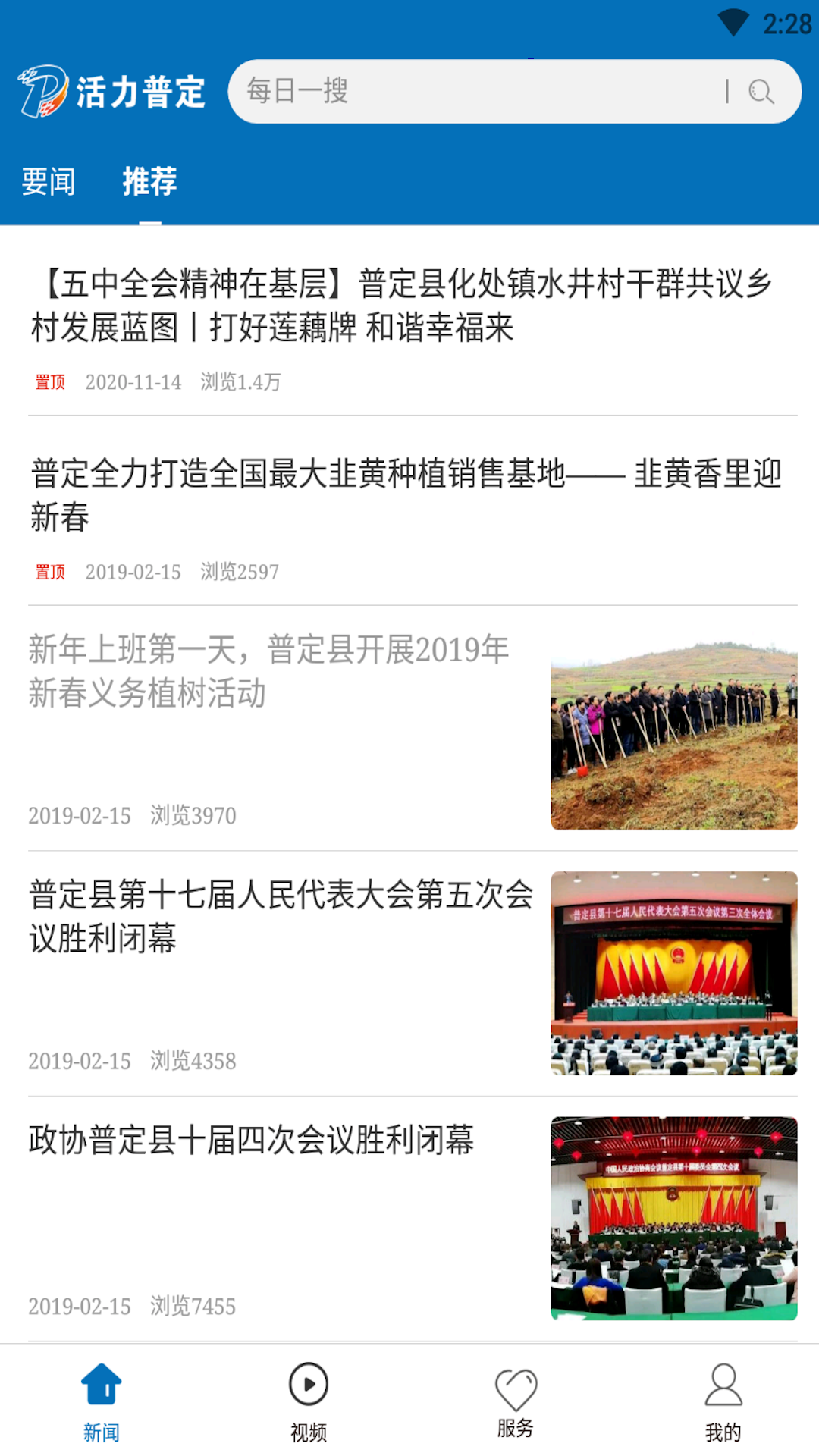Tap the magnifier search icon
Viewport: 819px width, 1456px height.
(x=761, y=92)
